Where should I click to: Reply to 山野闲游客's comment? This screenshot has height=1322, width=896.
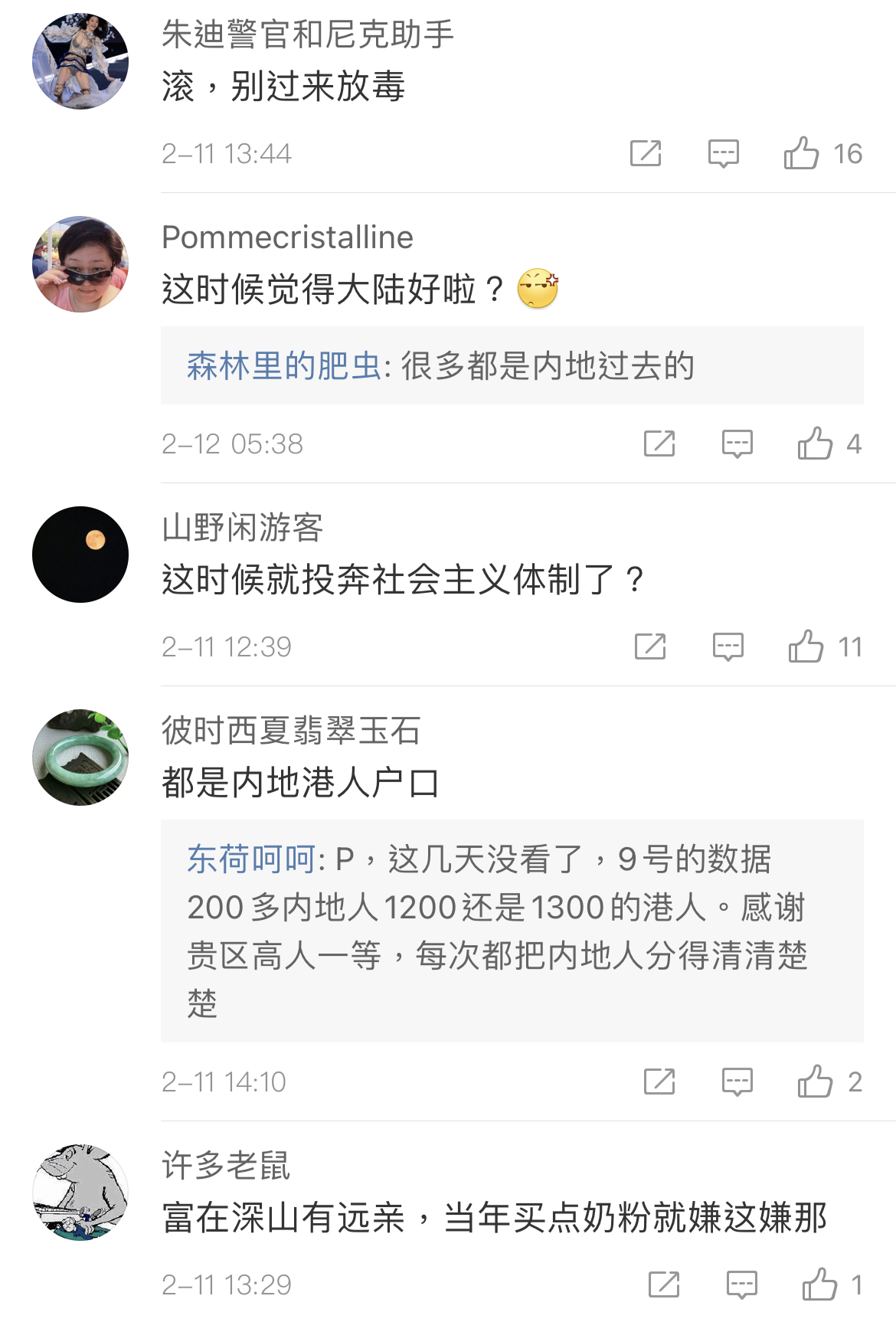tap(728, 646)
